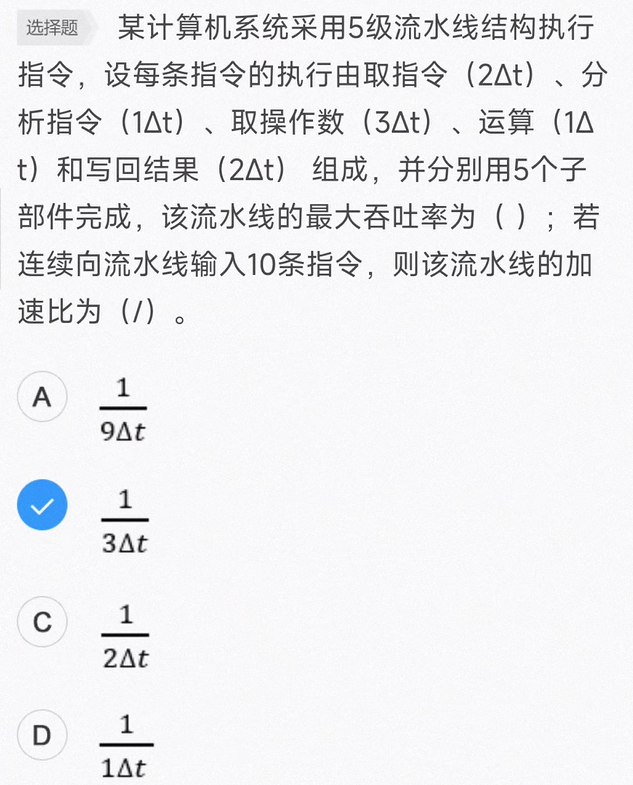Select answer option A, 1/9Δt
The width and height of the screenshot is (633, 785).
click(42, 397)
